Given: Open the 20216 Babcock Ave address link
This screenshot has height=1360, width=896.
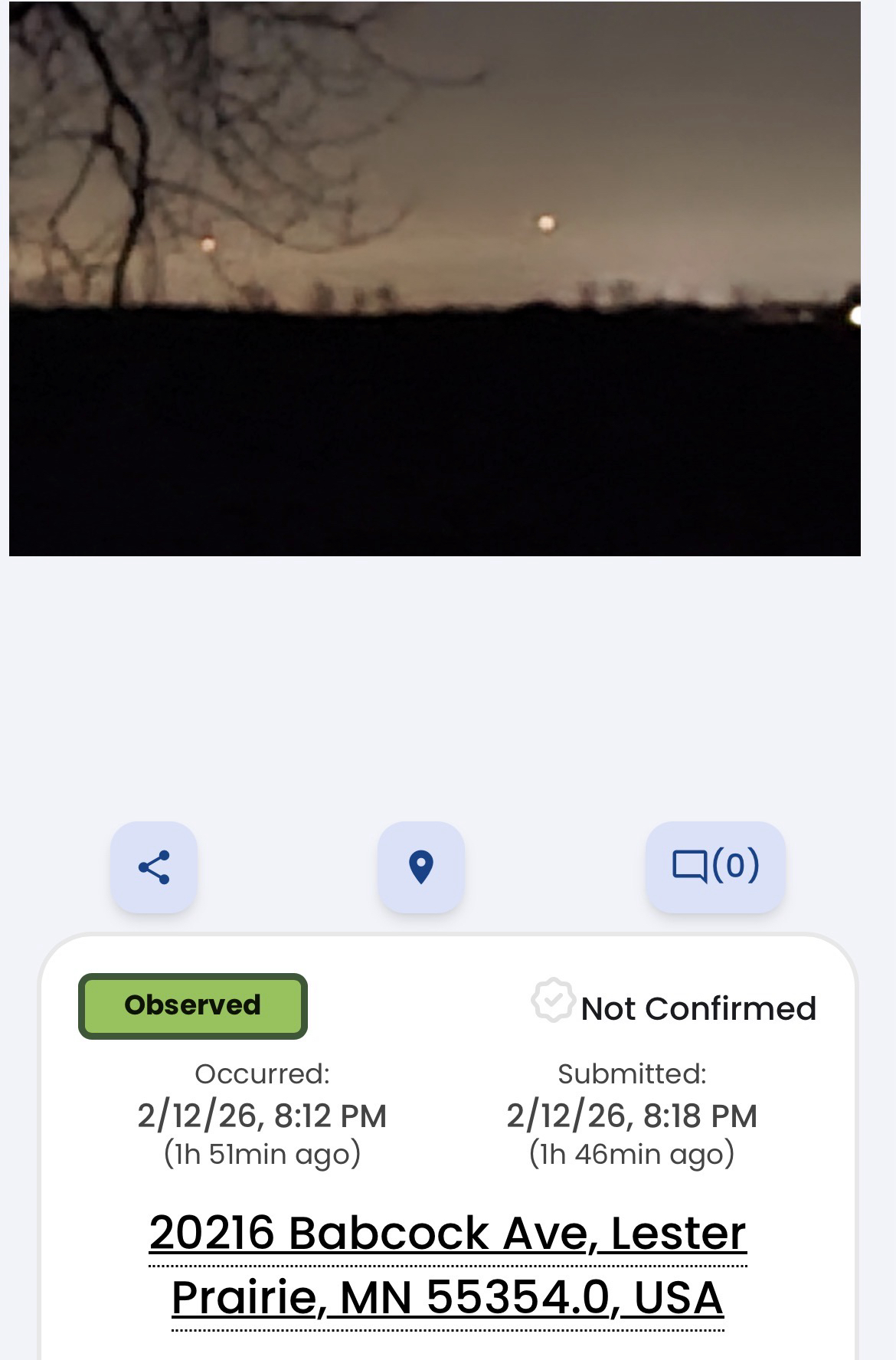Looking at the screenshot, I should [x=447, y=1264].
